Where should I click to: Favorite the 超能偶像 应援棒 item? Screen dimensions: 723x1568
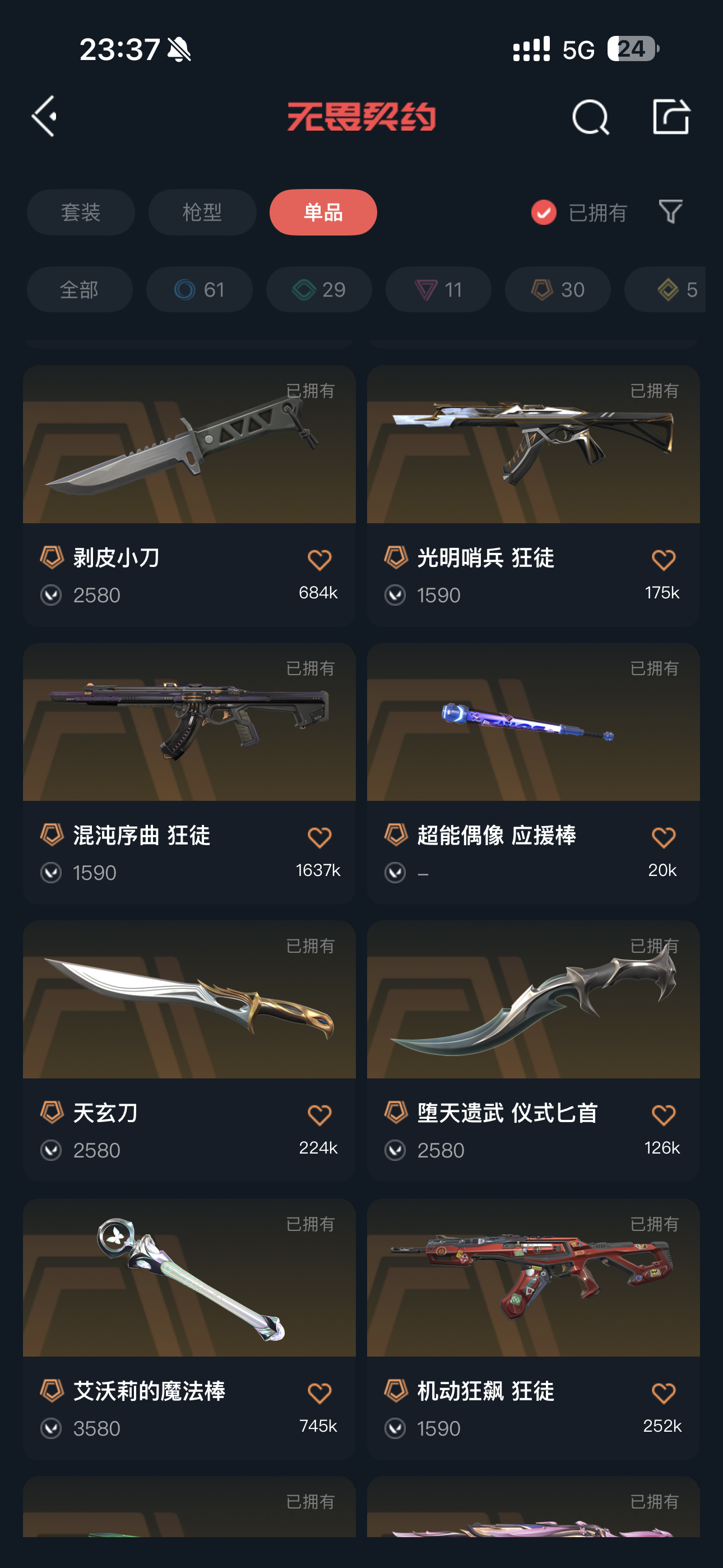(662, 837)
